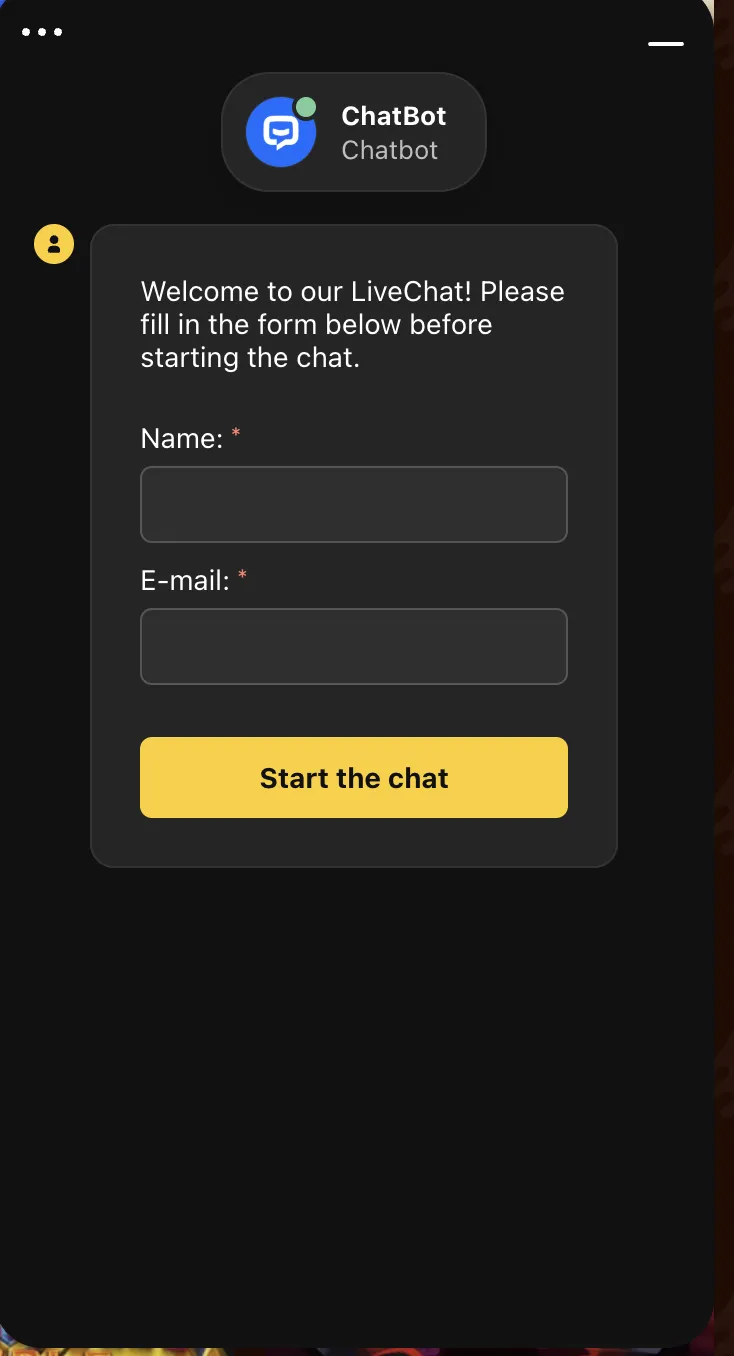Focus the E-mail input field
734x1356 pixels.
pos(353,646)
